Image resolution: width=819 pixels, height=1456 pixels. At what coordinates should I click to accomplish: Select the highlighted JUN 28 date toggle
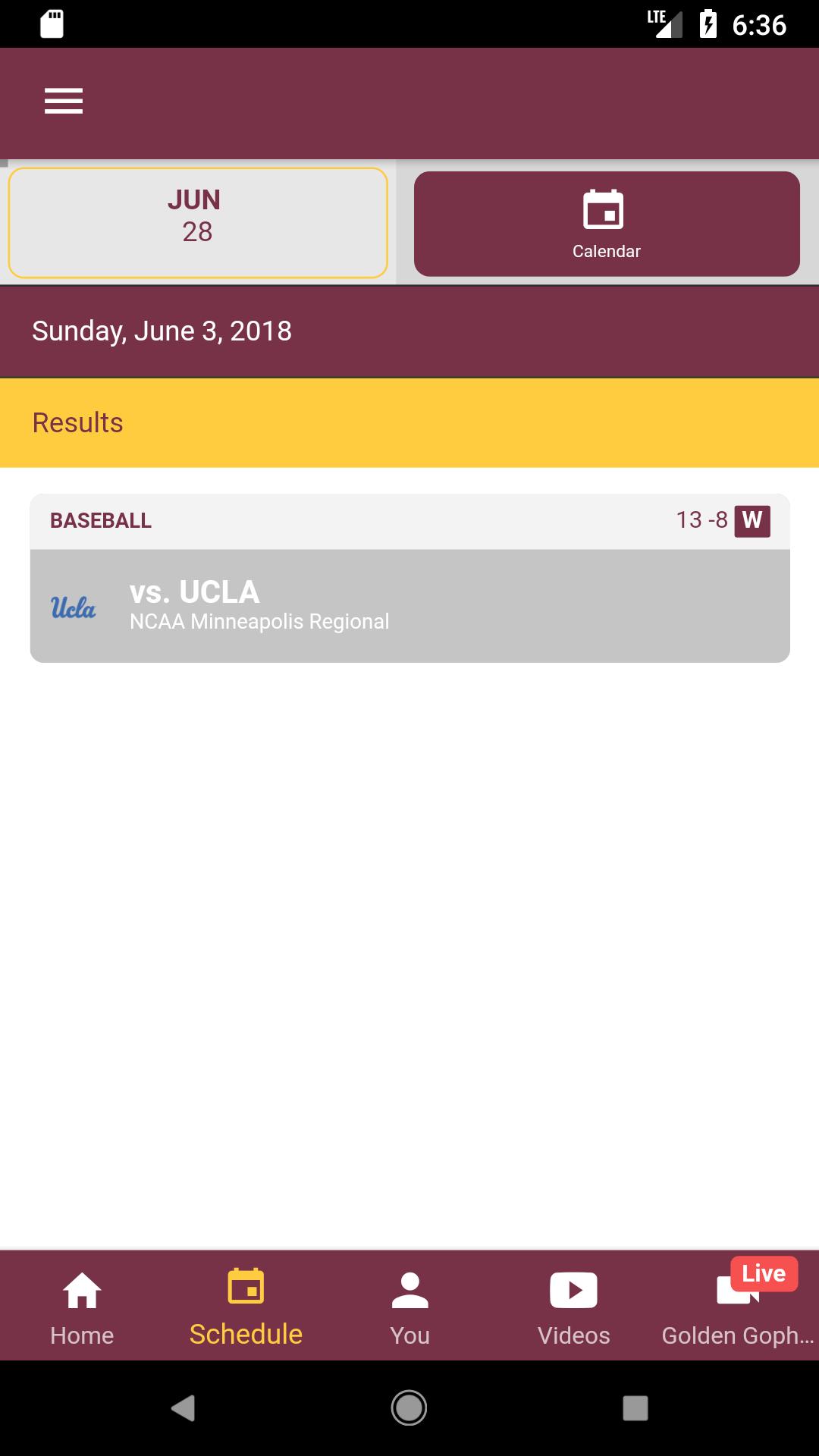196,222
